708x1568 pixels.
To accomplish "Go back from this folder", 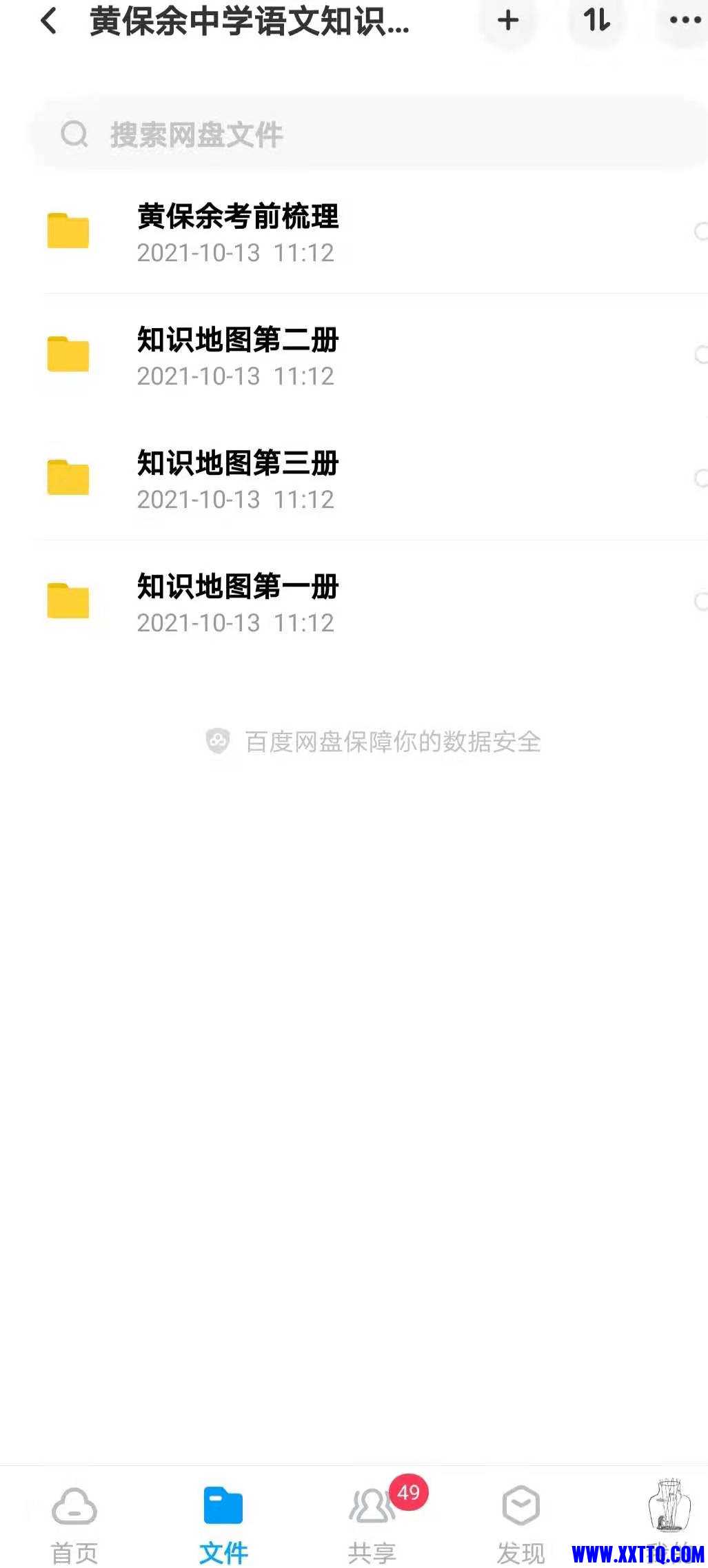I will (49, 21).
